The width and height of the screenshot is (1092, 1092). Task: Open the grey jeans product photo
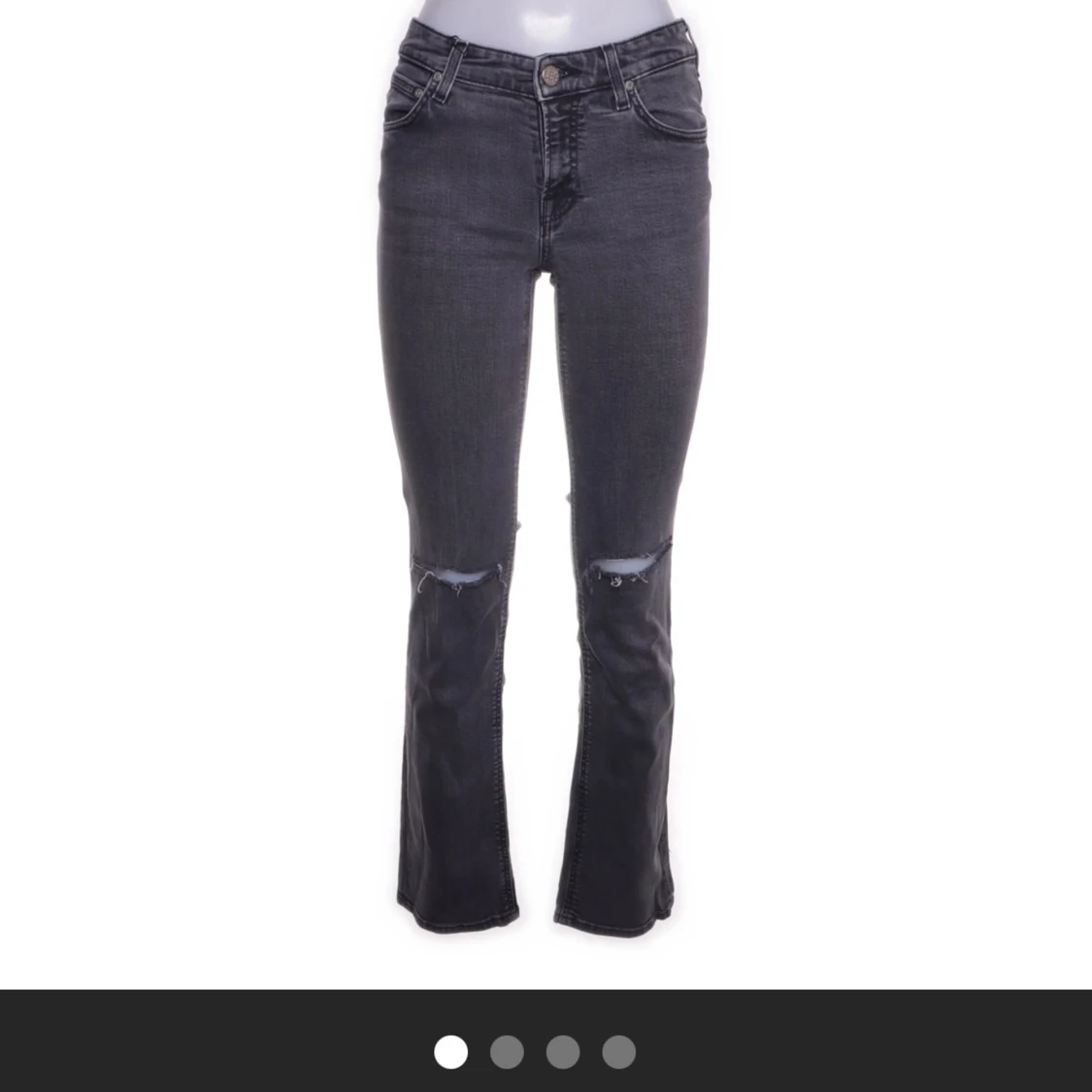tap(544, 466)
